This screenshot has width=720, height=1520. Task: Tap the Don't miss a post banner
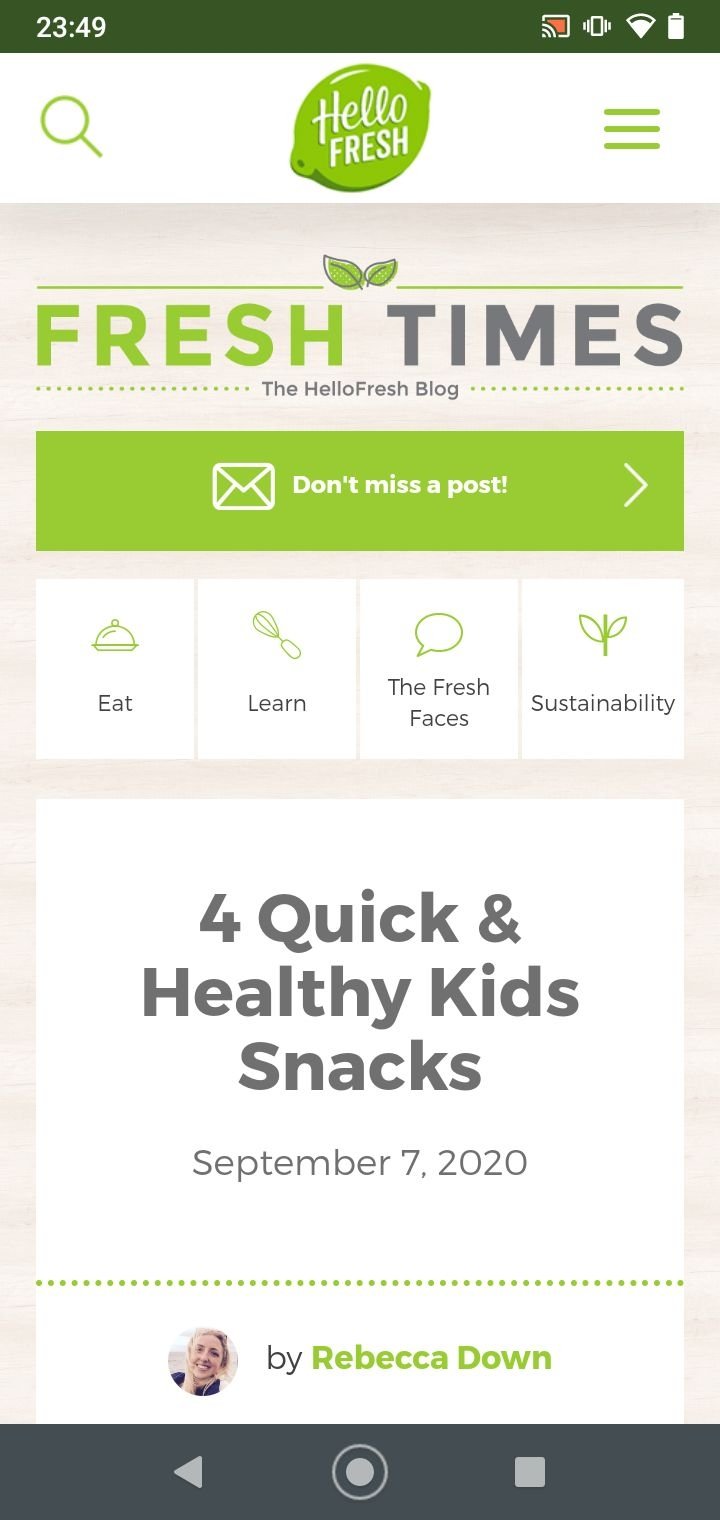point(360,491)
